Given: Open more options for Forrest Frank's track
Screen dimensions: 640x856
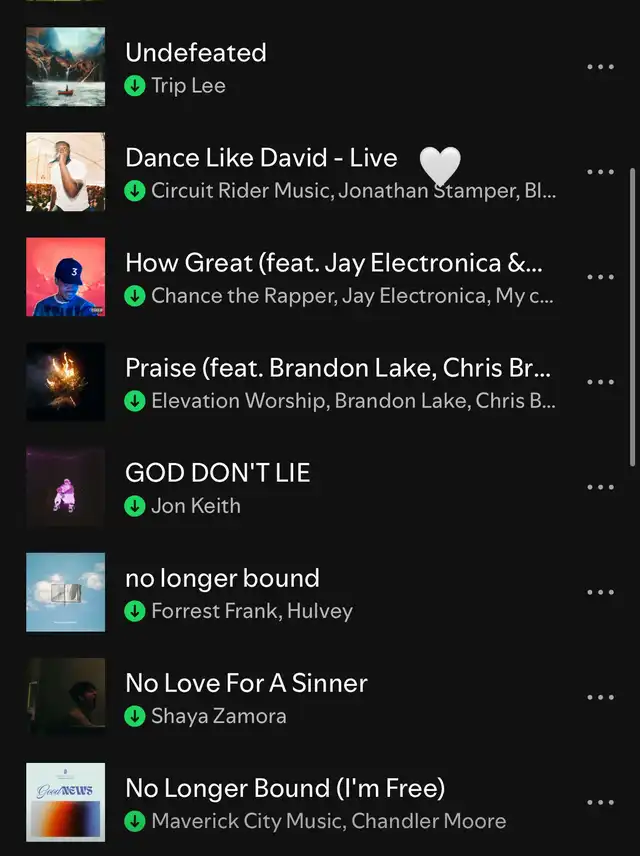Looking at the screenshot, I should [600, 592].
